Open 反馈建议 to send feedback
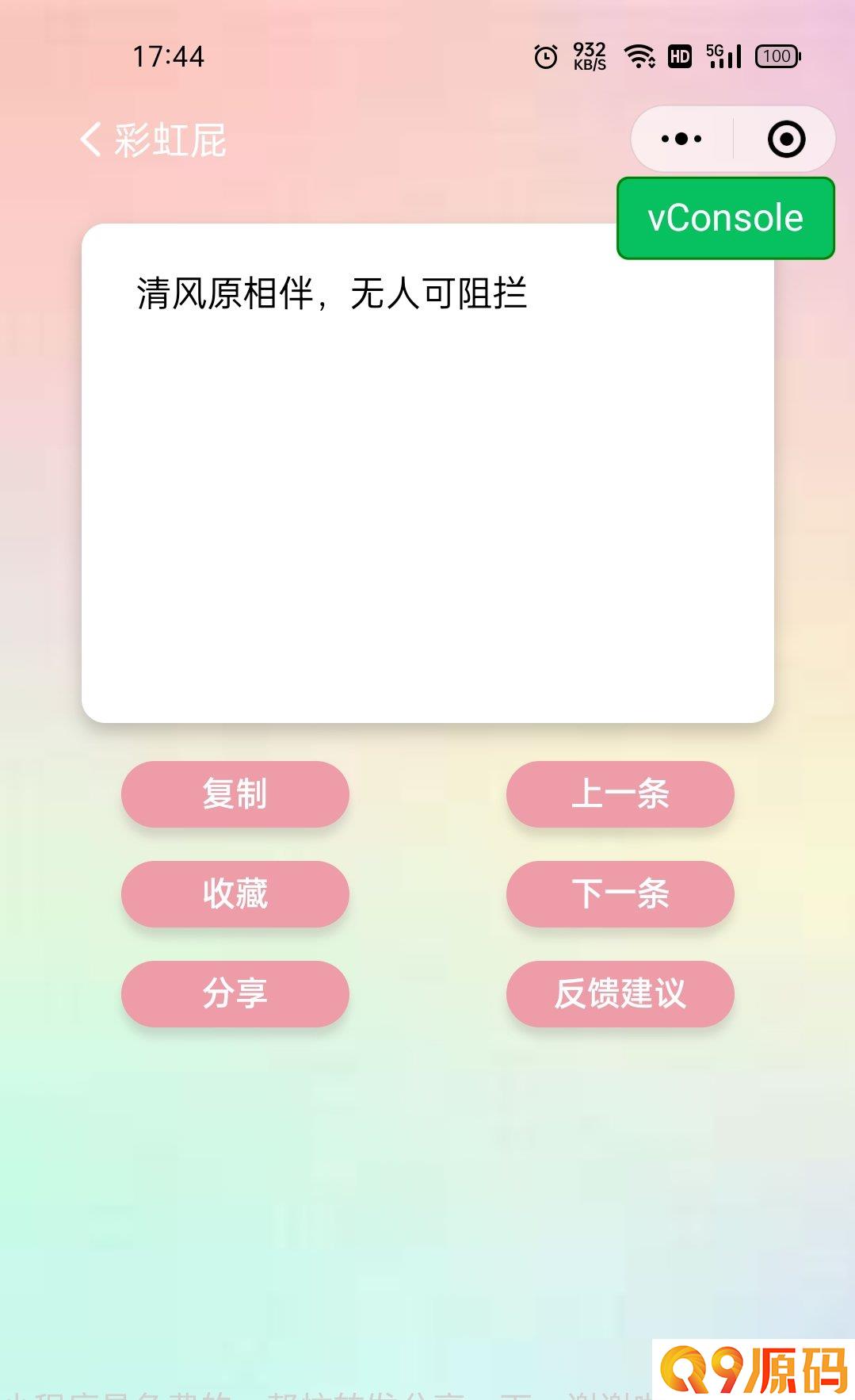 click(x=620, y=994)
